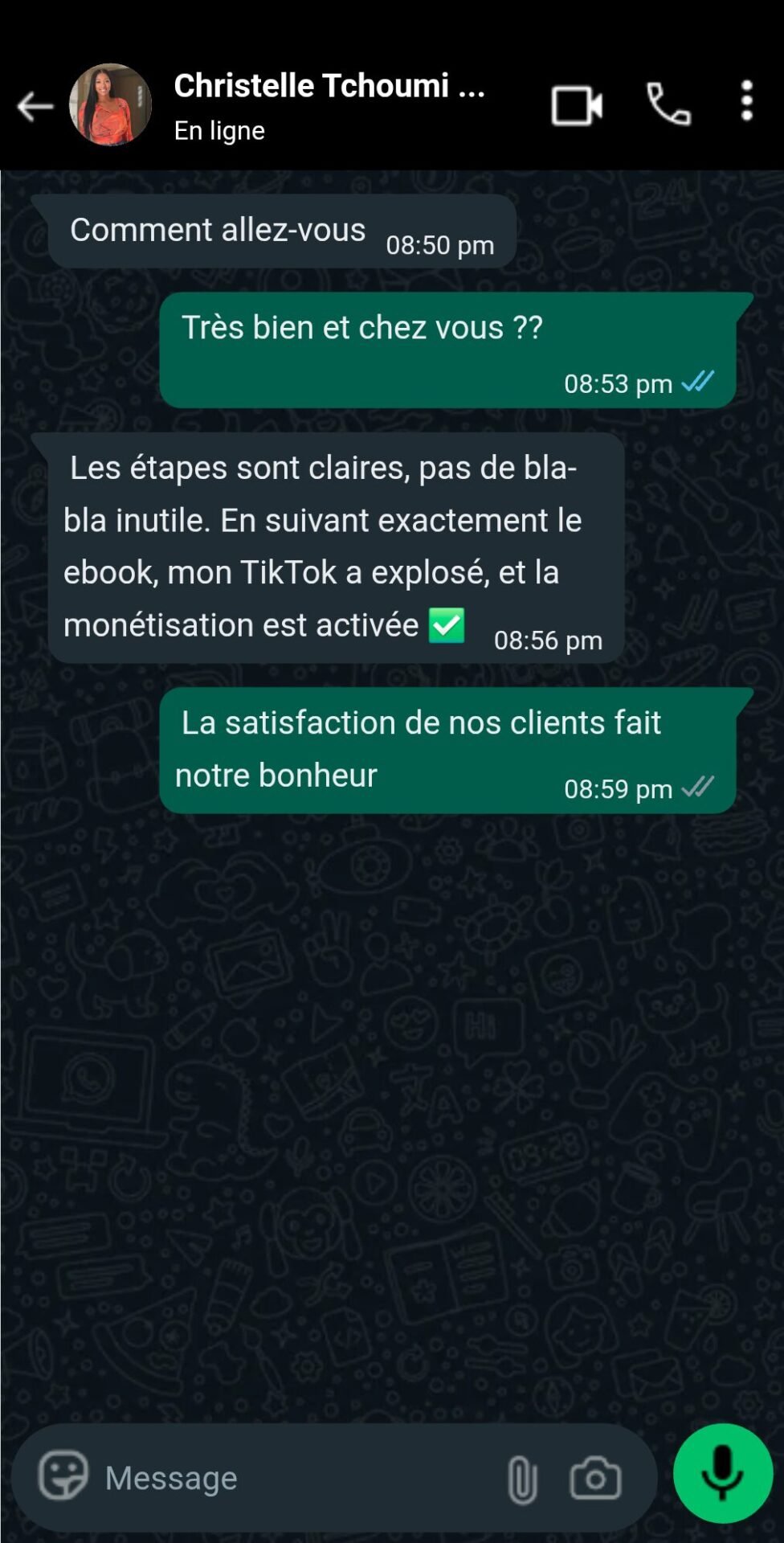Go back to the chat list
Screen dimensions: 784x1543
(x=35, y=106)
